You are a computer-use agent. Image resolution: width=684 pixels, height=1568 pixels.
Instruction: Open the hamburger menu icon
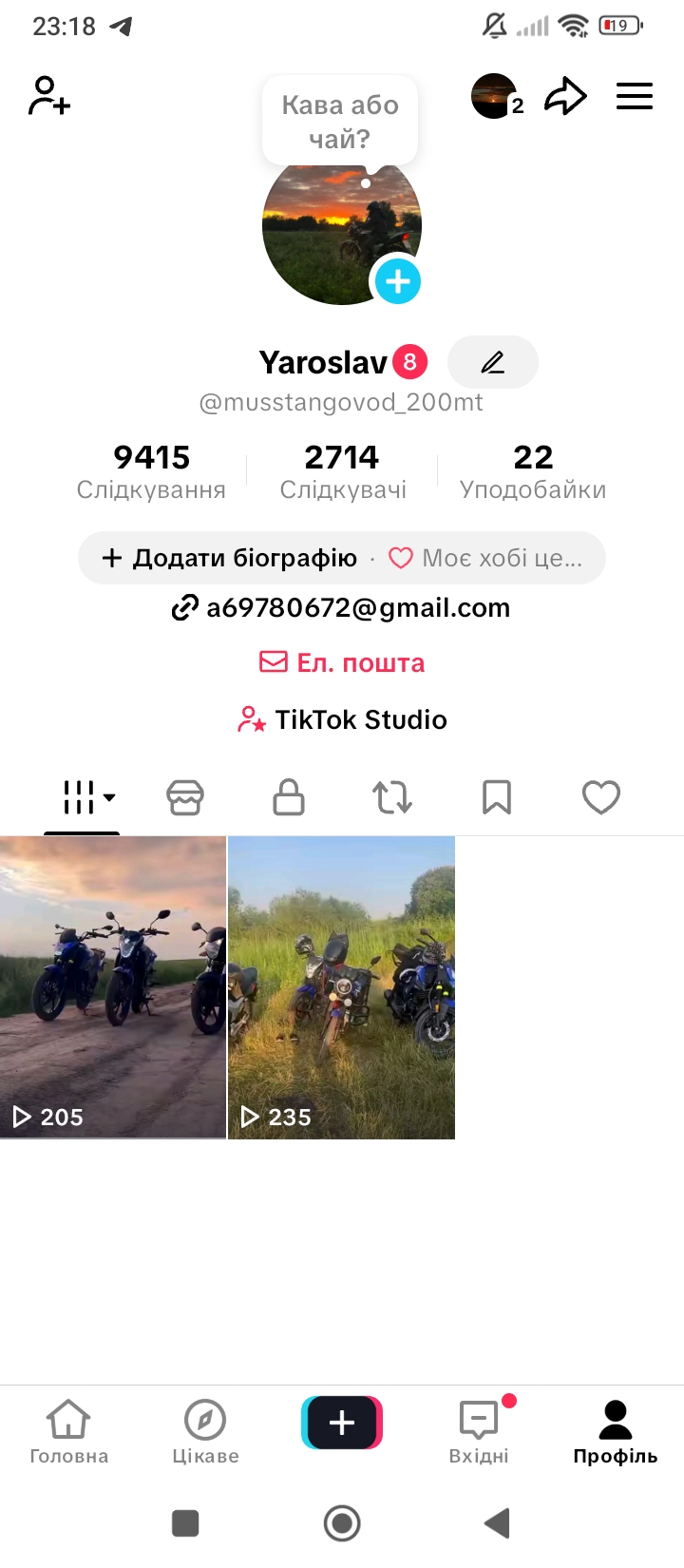click(634, 95)
